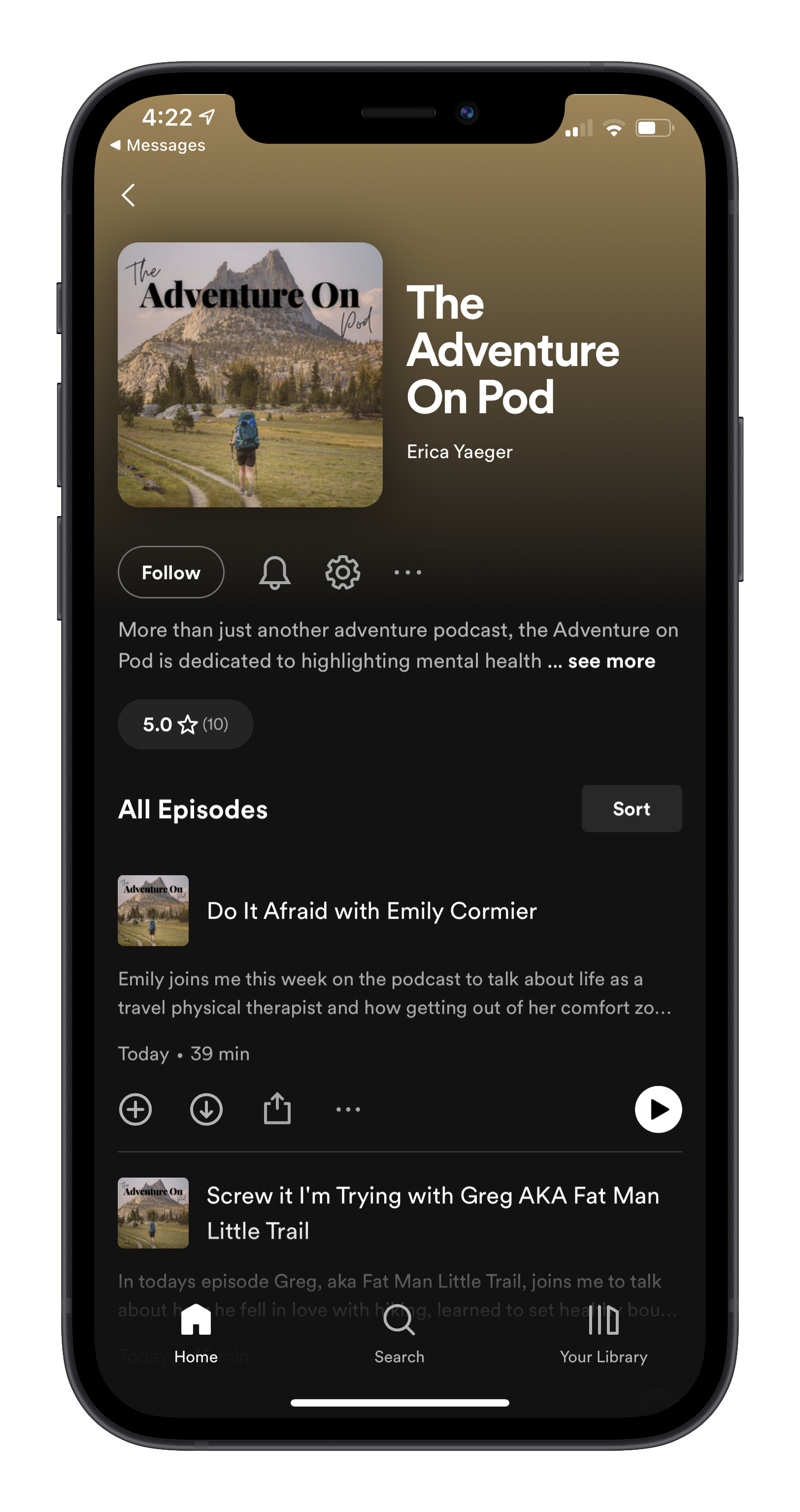Open more options for Do It Afraid episode
The image size is (800, 1512).
(348, 1109)
